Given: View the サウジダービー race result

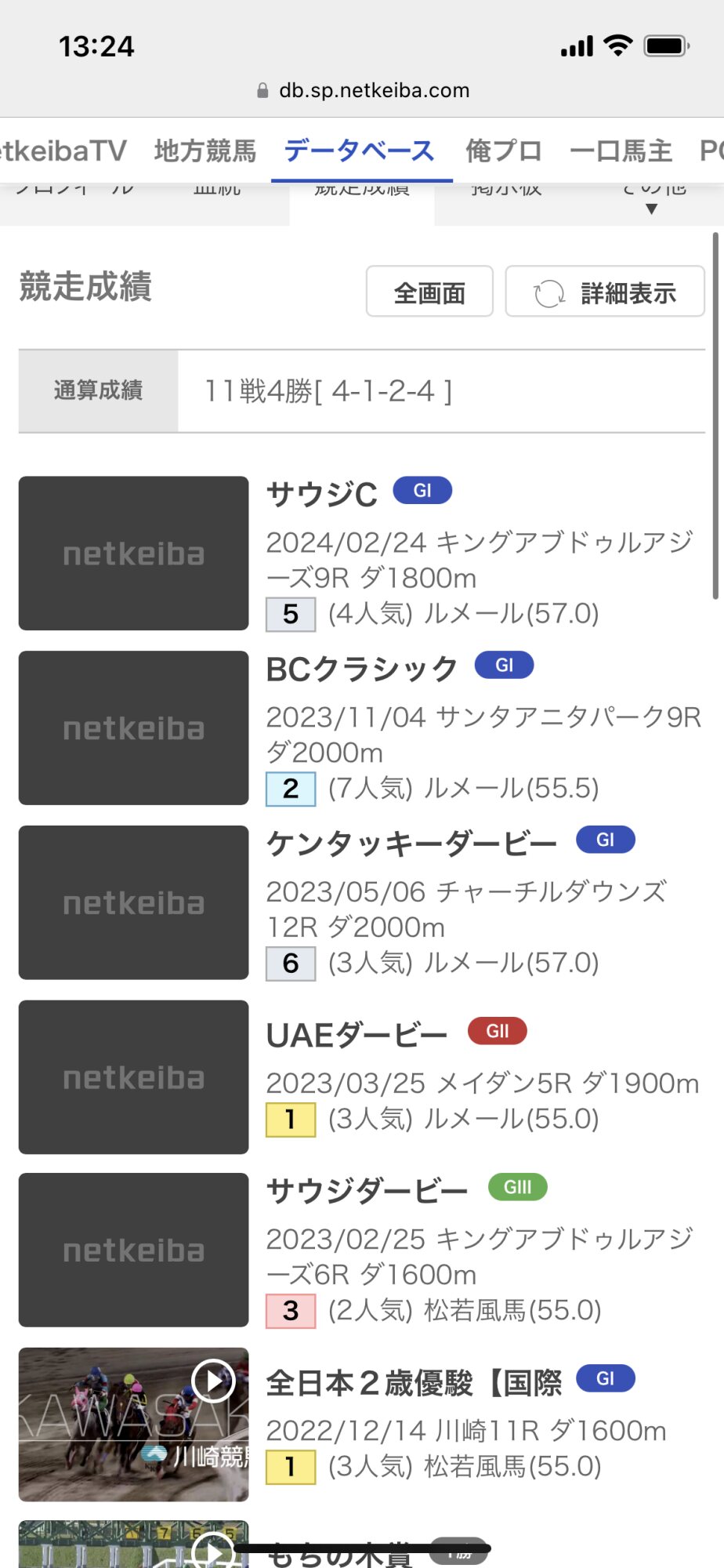Looking at the screenshot, I should tap(367, 1191).
